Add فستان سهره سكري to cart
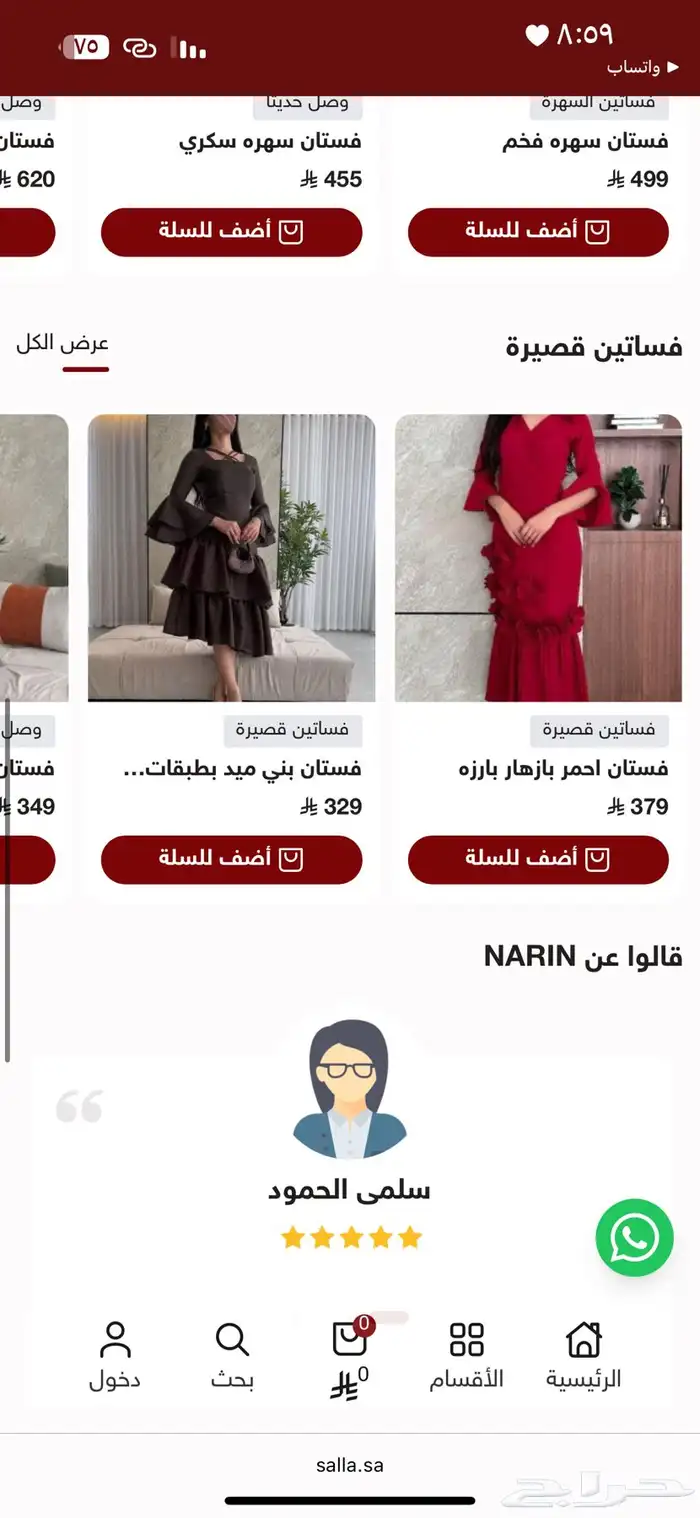The height and width of the screenshot is (1518, 700). coord(231,232)
